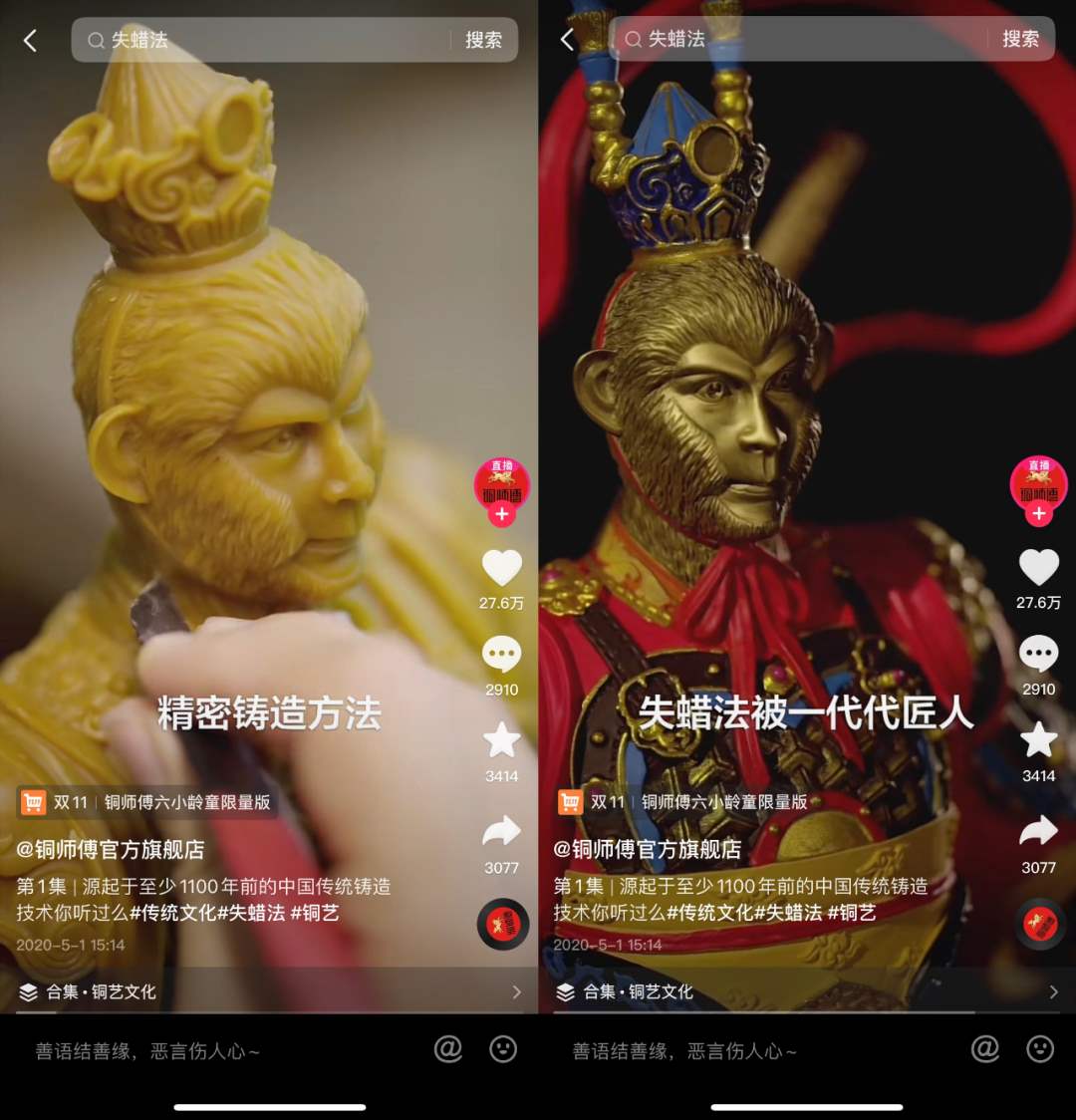This screenshot has height=1120, width=1076.
Task: Open the spinning music disc on the painted statue video
Action: pyautogui.click(x=1041, y=924)
